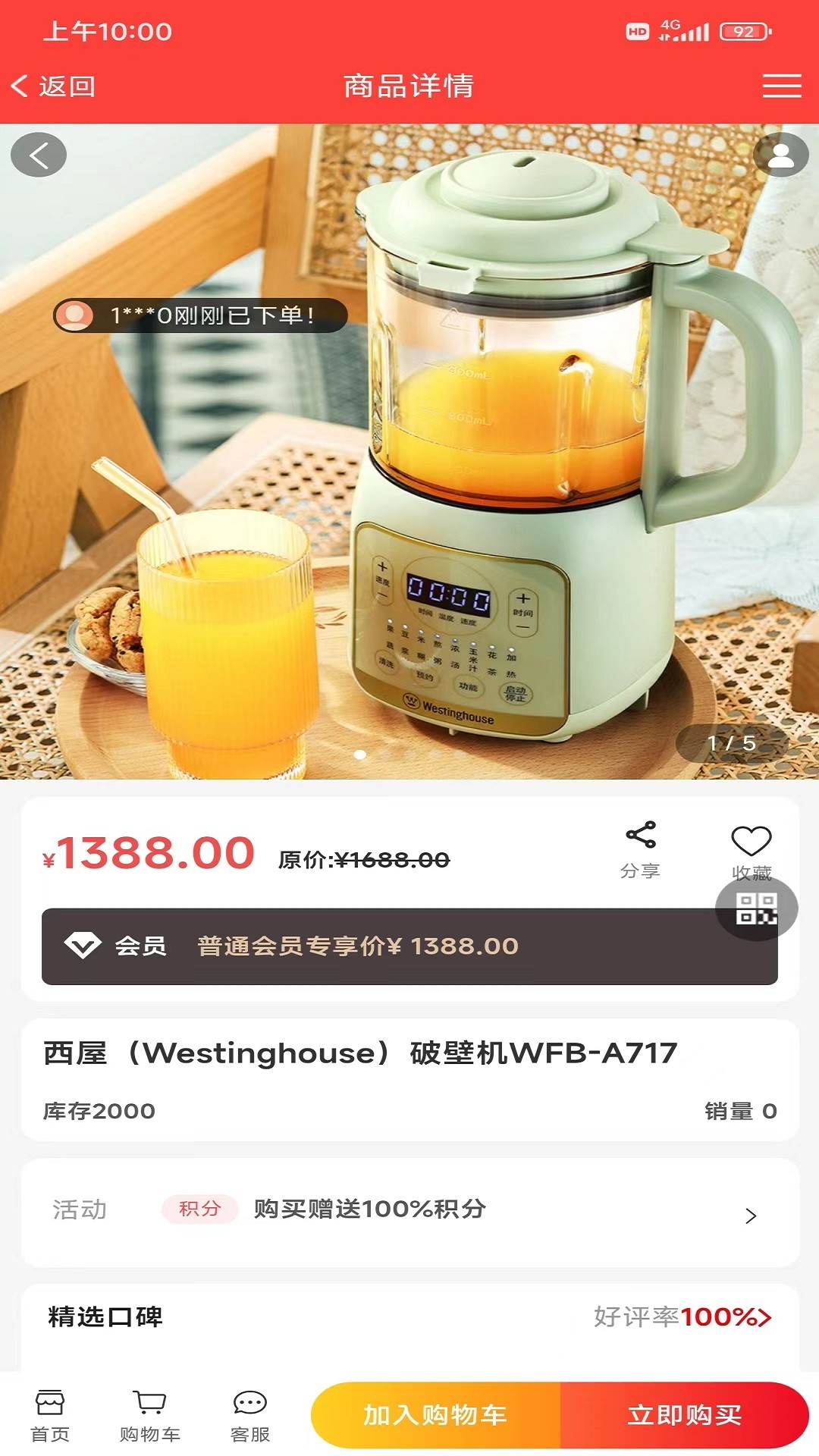819x1456 pixels.
Task: Go to 首页 home tab
Action: click(x=50, y=1415)
